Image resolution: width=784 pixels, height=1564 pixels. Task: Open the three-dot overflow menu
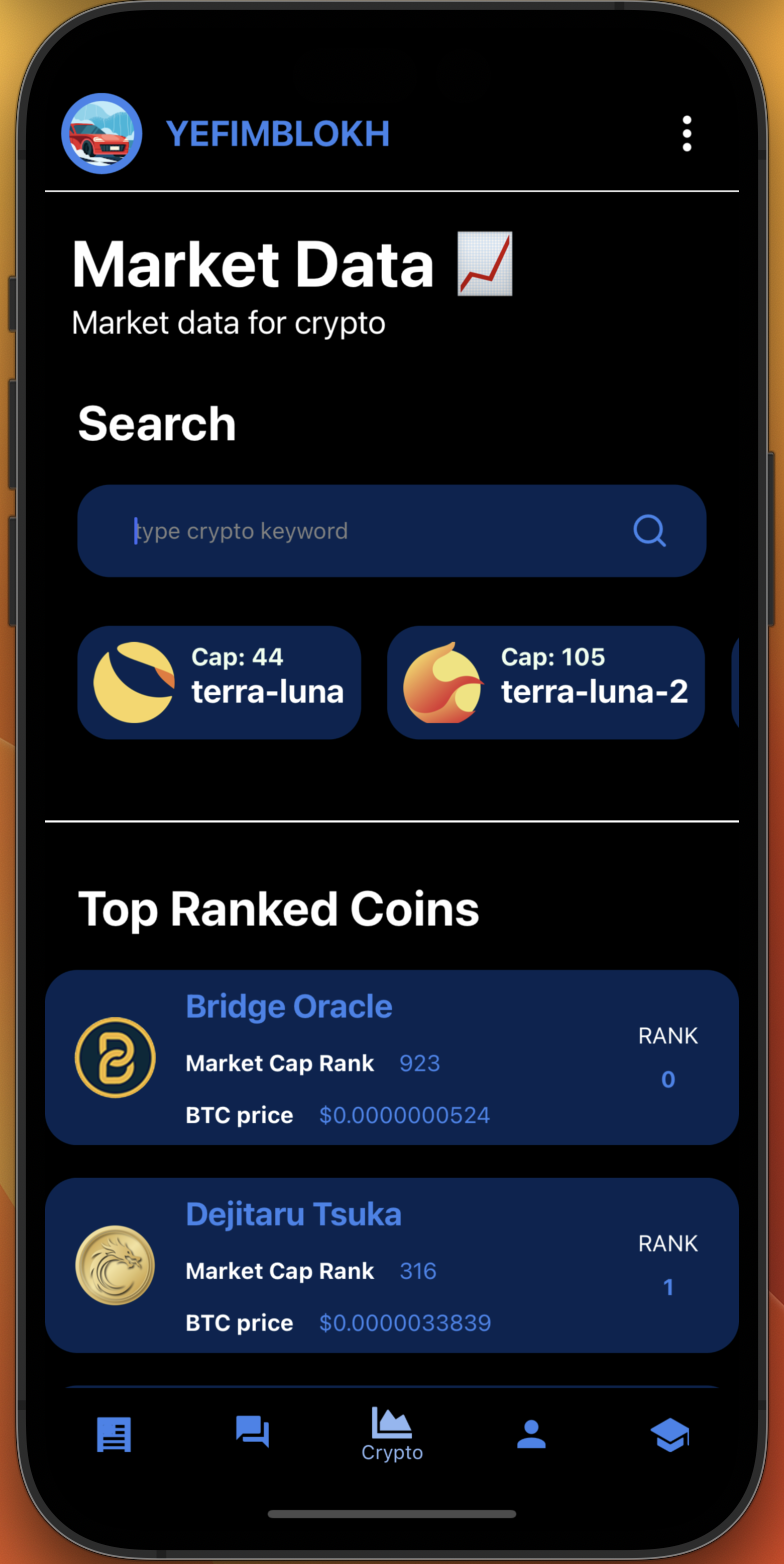[687, 133]
